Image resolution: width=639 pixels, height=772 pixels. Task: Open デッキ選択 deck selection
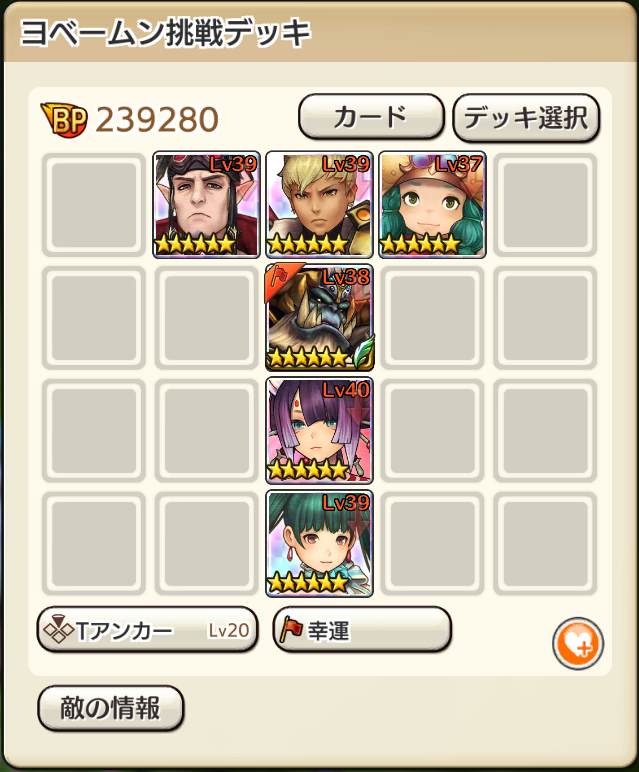tap(526, 118)
